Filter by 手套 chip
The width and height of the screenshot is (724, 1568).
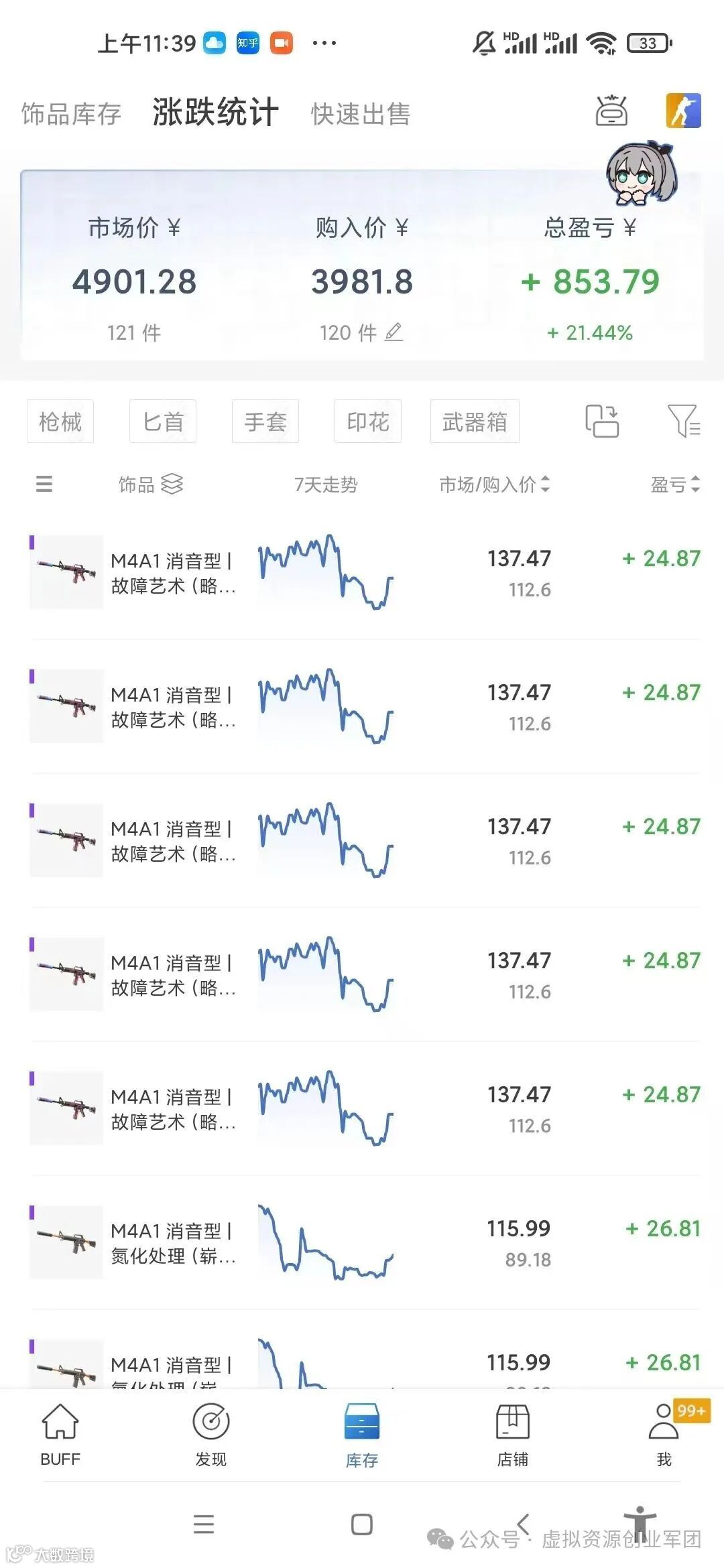coord(265,421)
